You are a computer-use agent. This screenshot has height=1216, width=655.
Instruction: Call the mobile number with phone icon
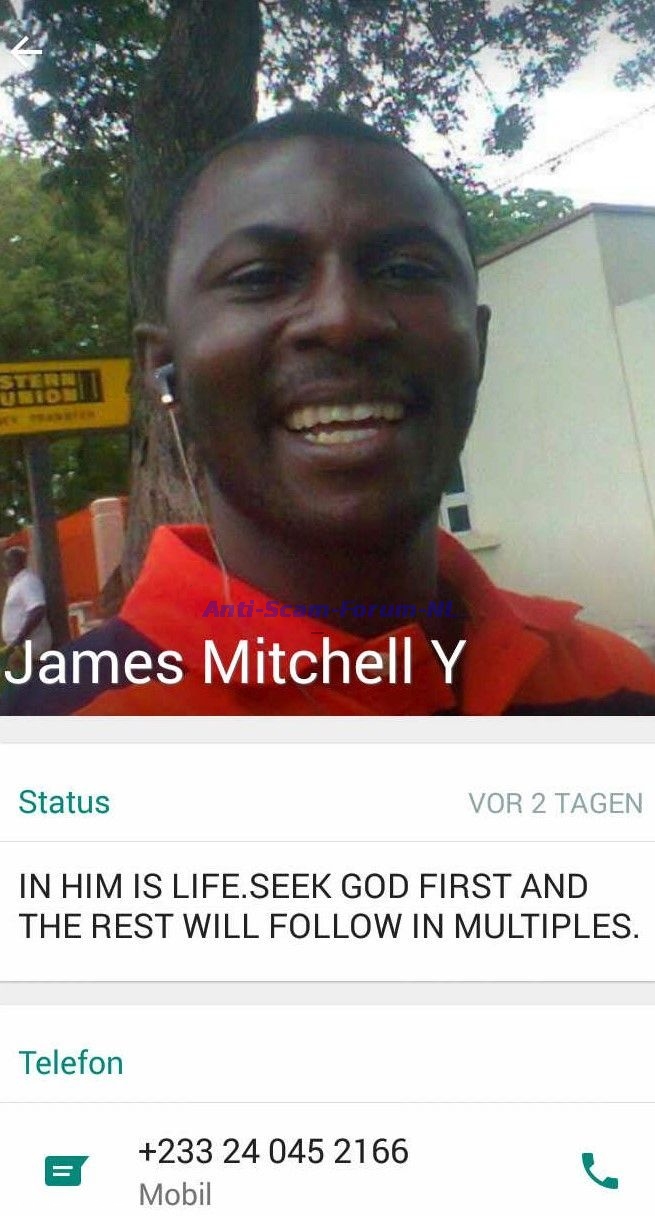[599, 1170]
